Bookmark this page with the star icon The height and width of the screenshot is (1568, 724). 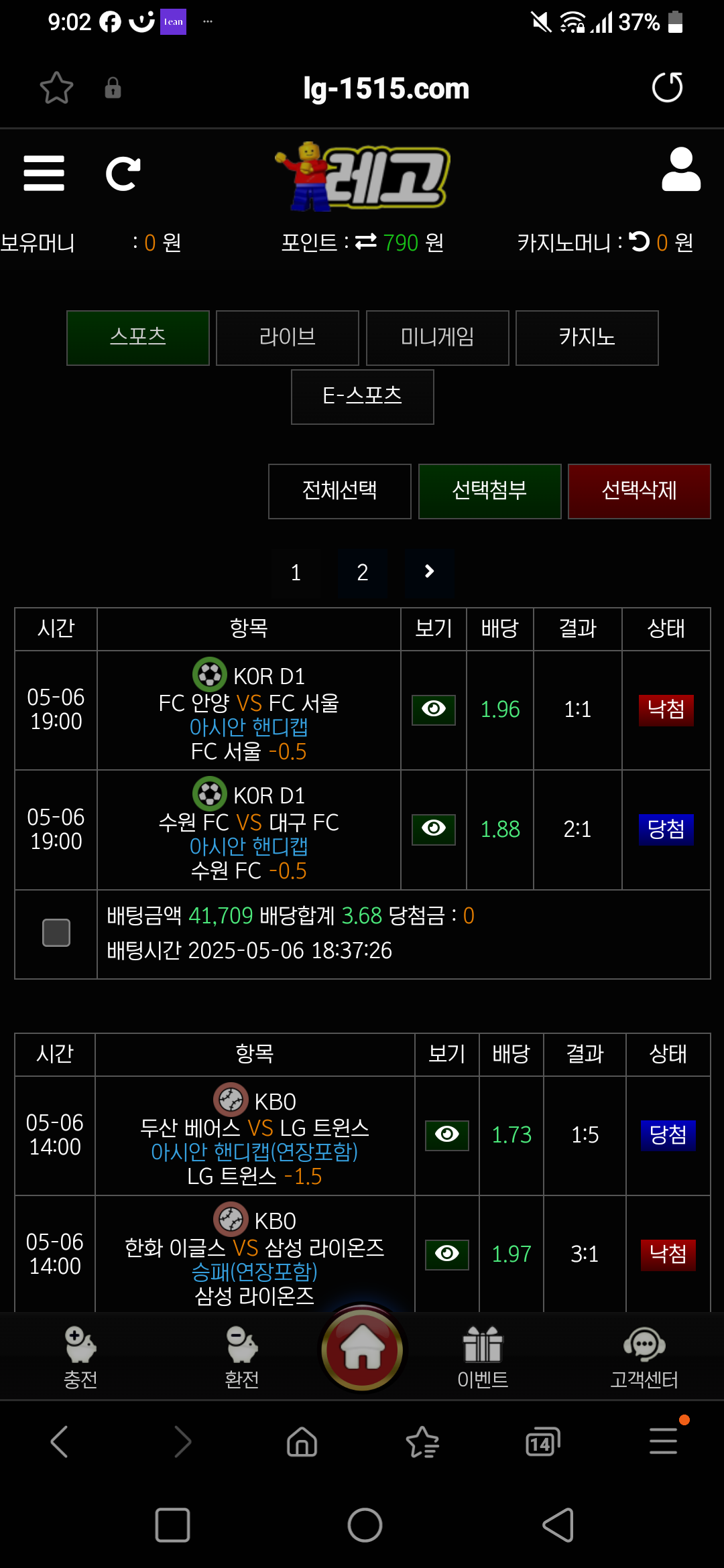[x=56, y=88]
